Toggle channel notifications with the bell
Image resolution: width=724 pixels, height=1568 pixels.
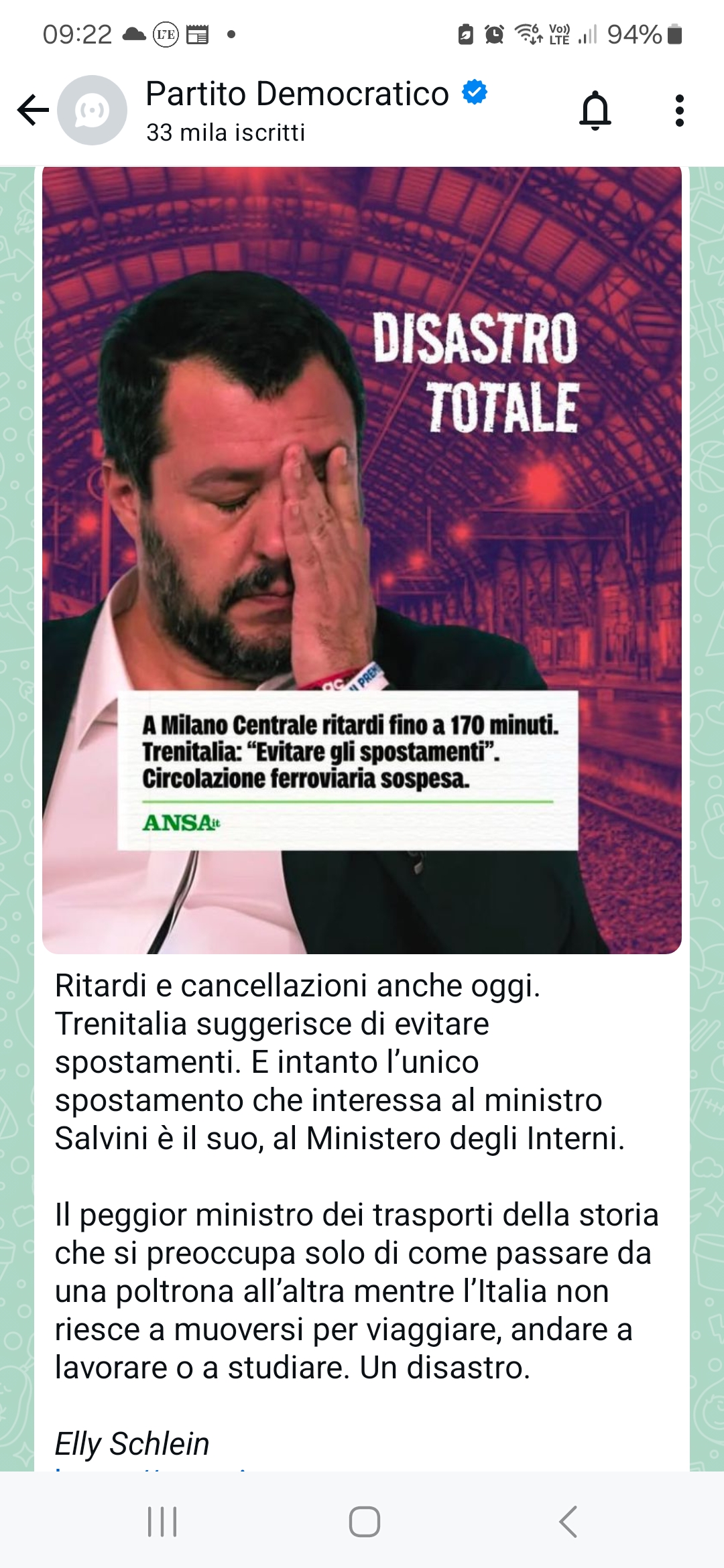[x=595, y=111]
